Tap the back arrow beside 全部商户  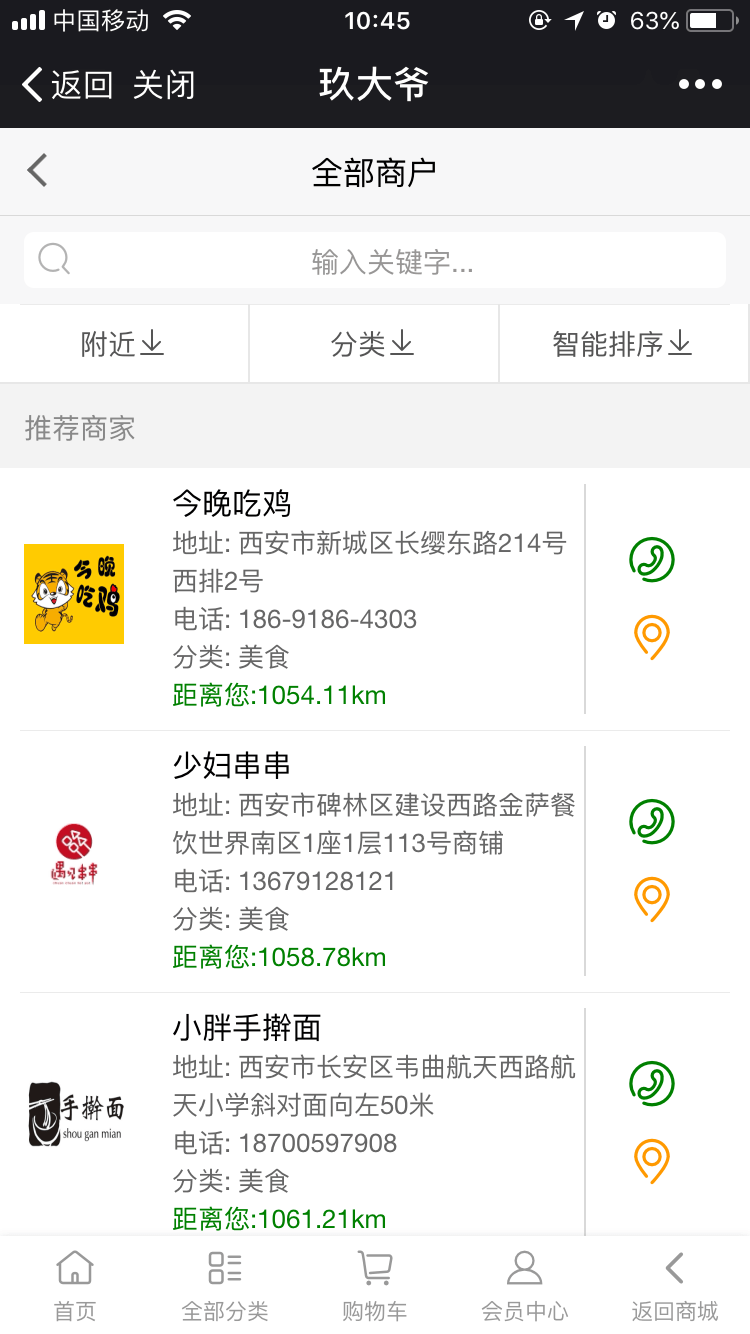(x=37, y=171)
